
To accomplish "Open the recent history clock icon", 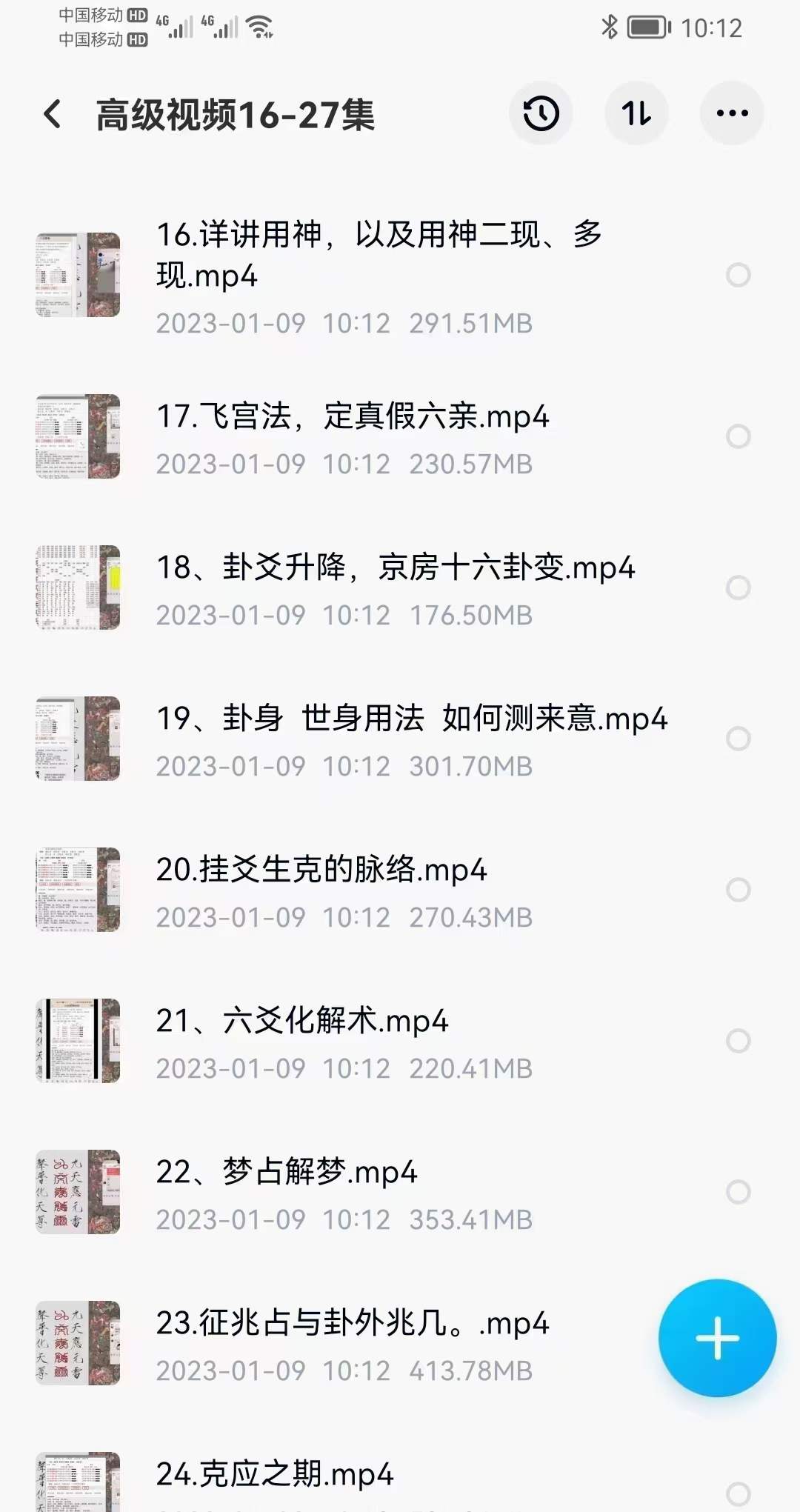I will [541, 113].
